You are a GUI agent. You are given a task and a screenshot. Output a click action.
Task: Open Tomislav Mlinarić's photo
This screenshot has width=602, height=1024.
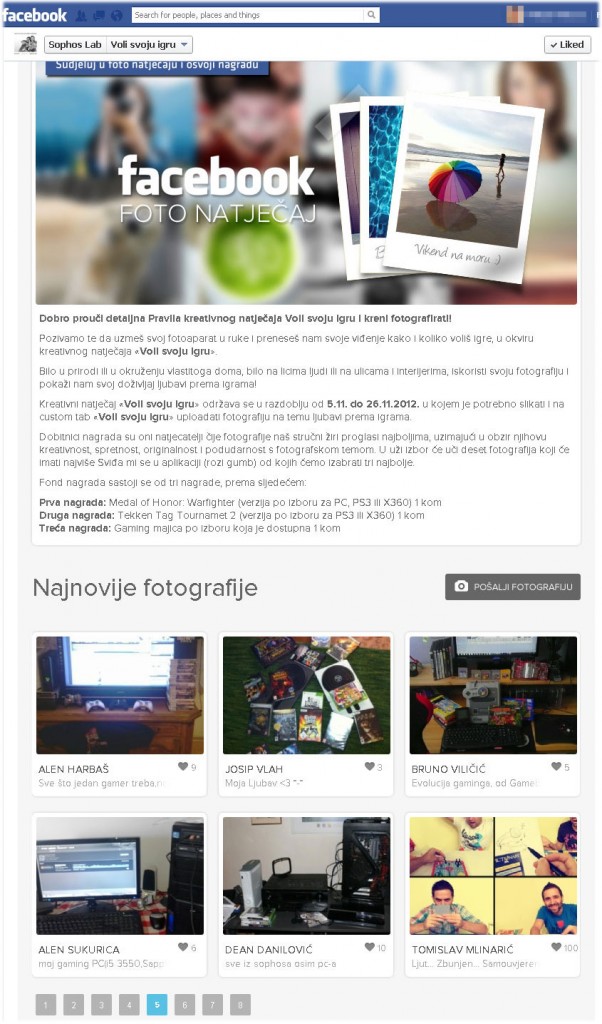(x=493, y=876)
